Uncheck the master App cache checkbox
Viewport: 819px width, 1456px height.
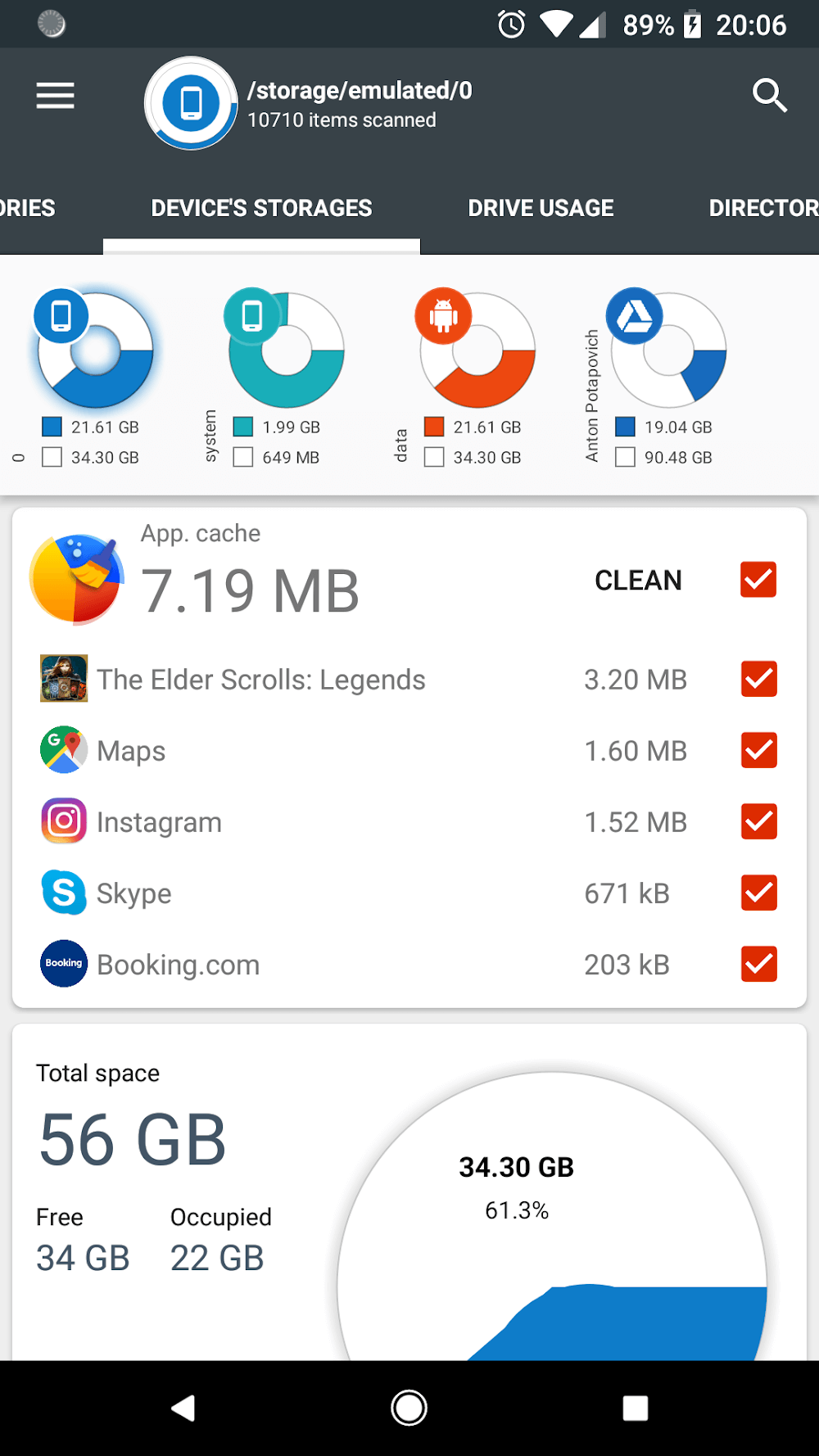coord(758,580)
